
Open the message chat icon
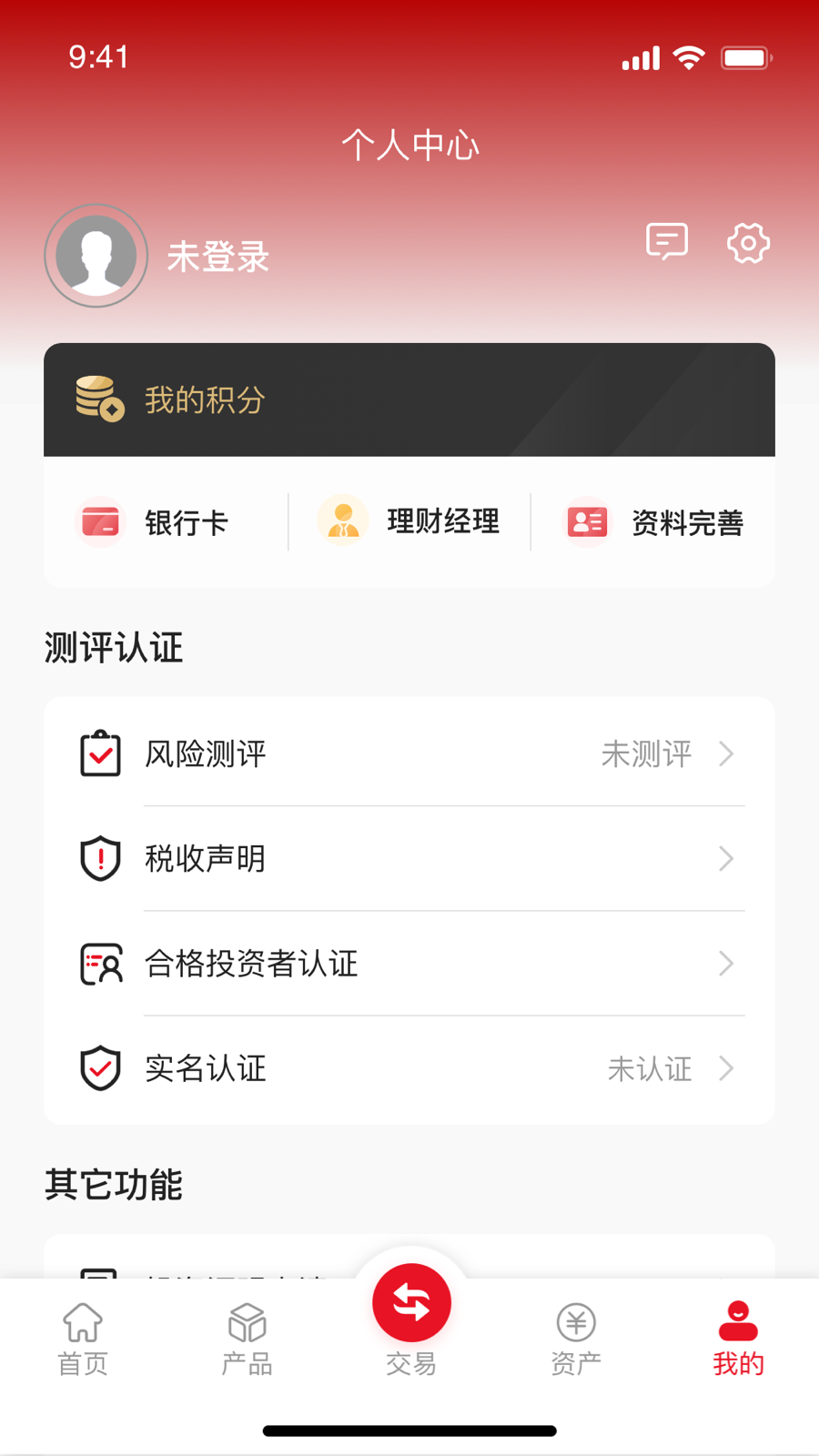(665, 241)
